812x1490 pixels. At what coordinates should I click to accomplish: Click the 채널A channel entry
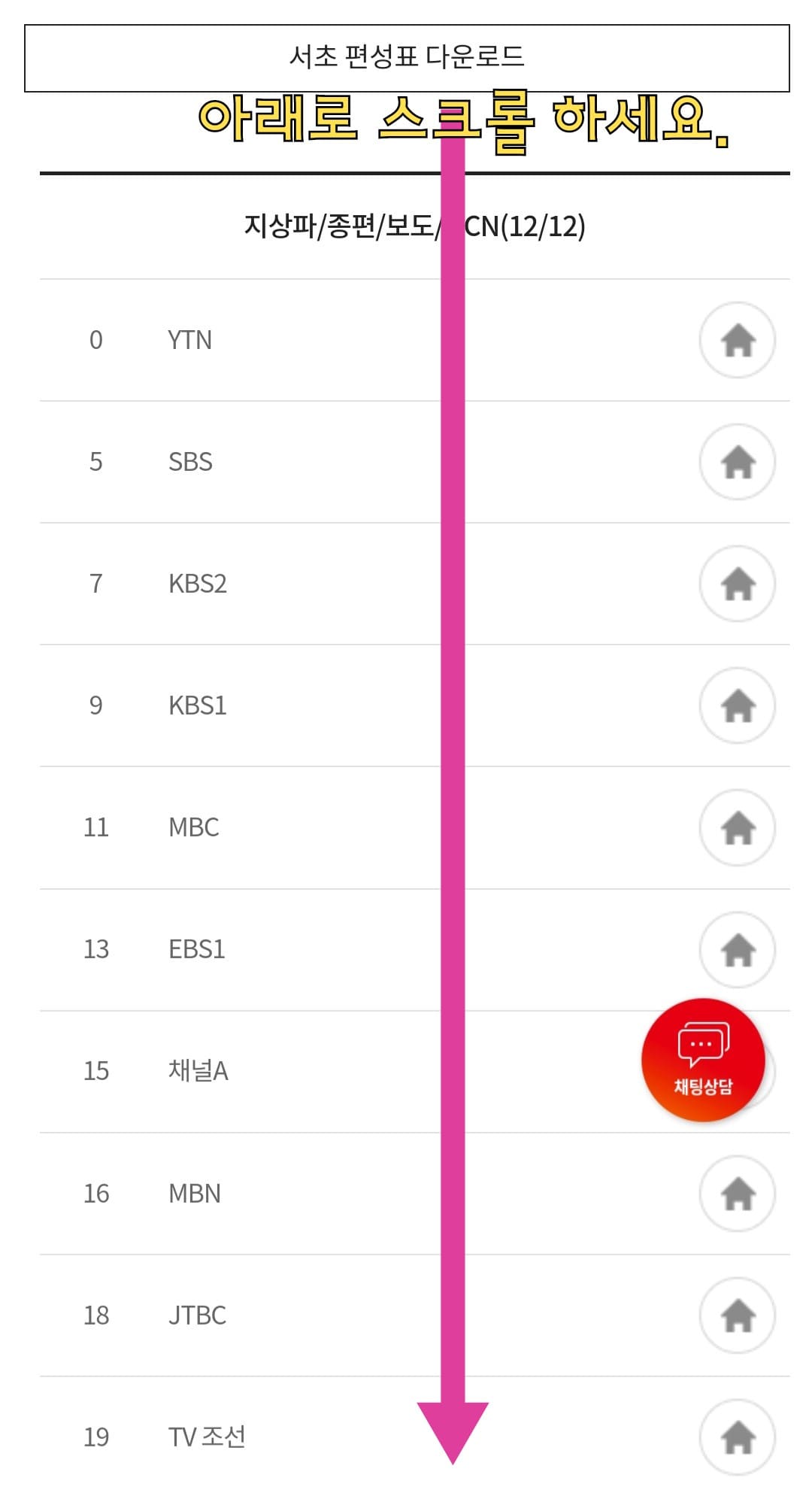(x=197, y=1071)
